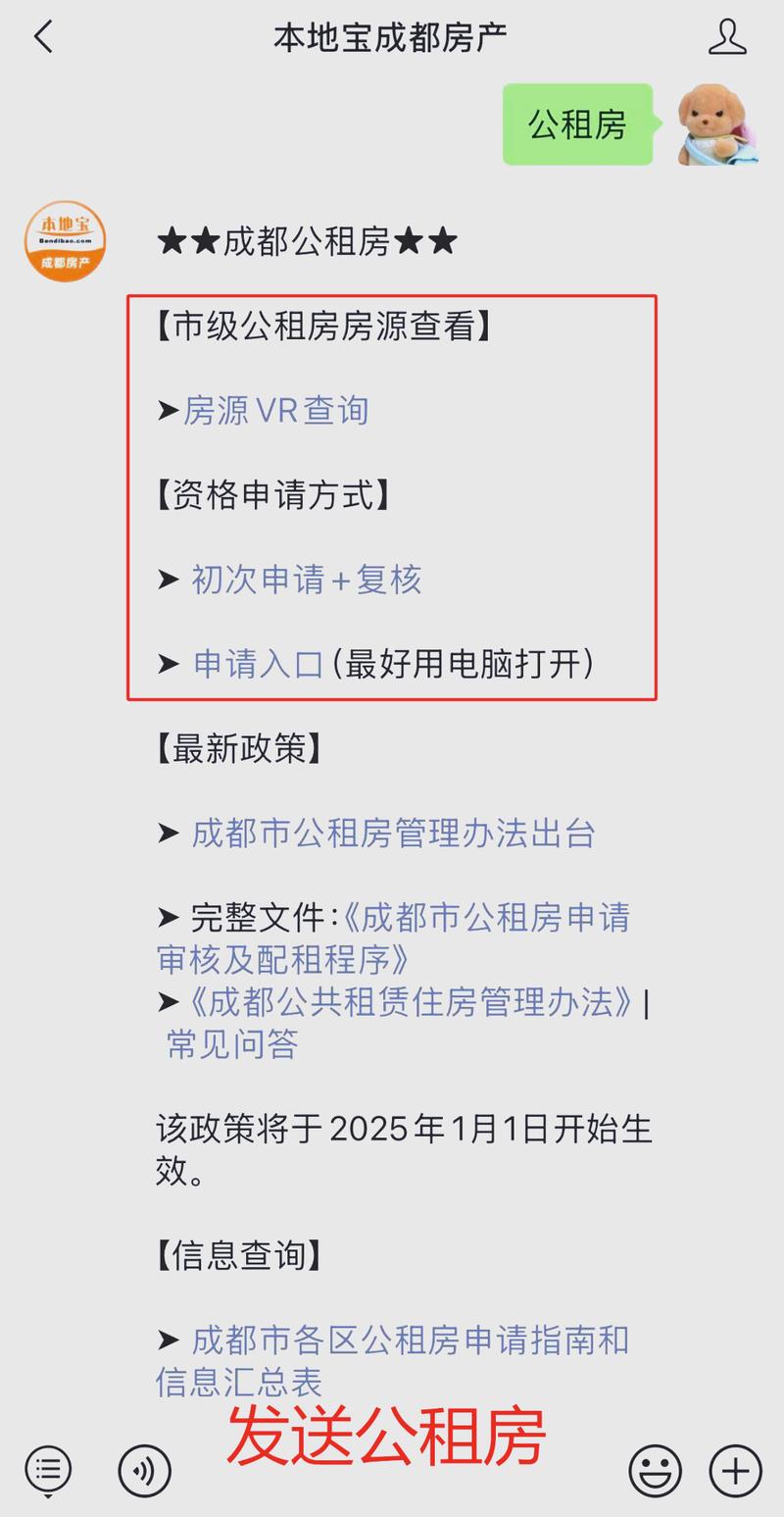The width and height of the screenshot is (784, 1517).
Task: Open the contact profile icon top right
Action: point(726,34)
